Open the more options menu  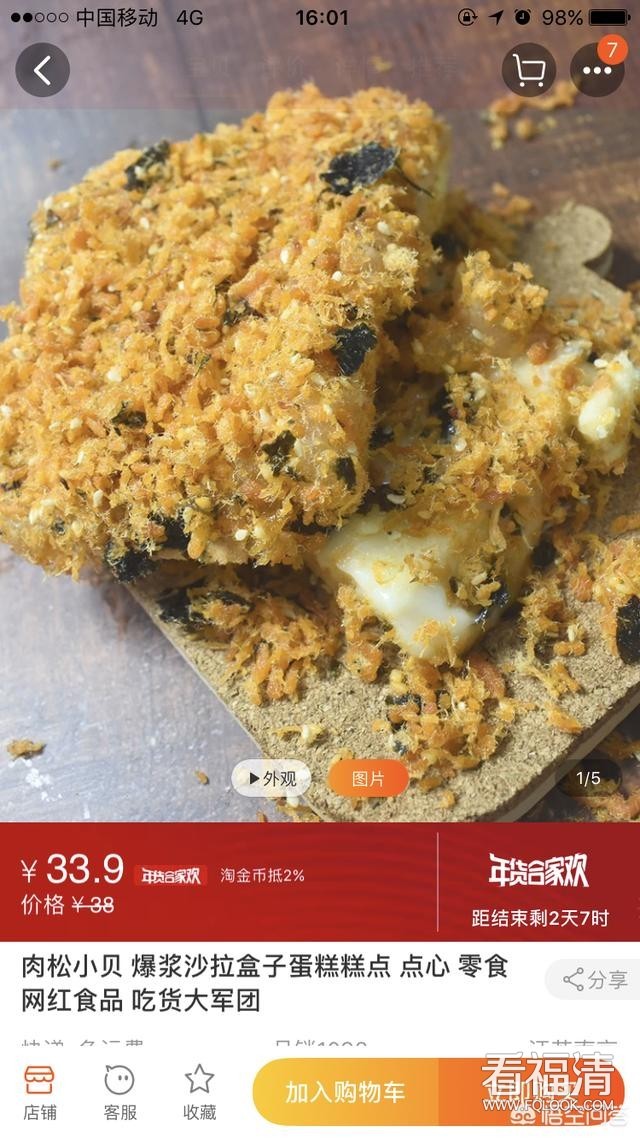(597, 71)
